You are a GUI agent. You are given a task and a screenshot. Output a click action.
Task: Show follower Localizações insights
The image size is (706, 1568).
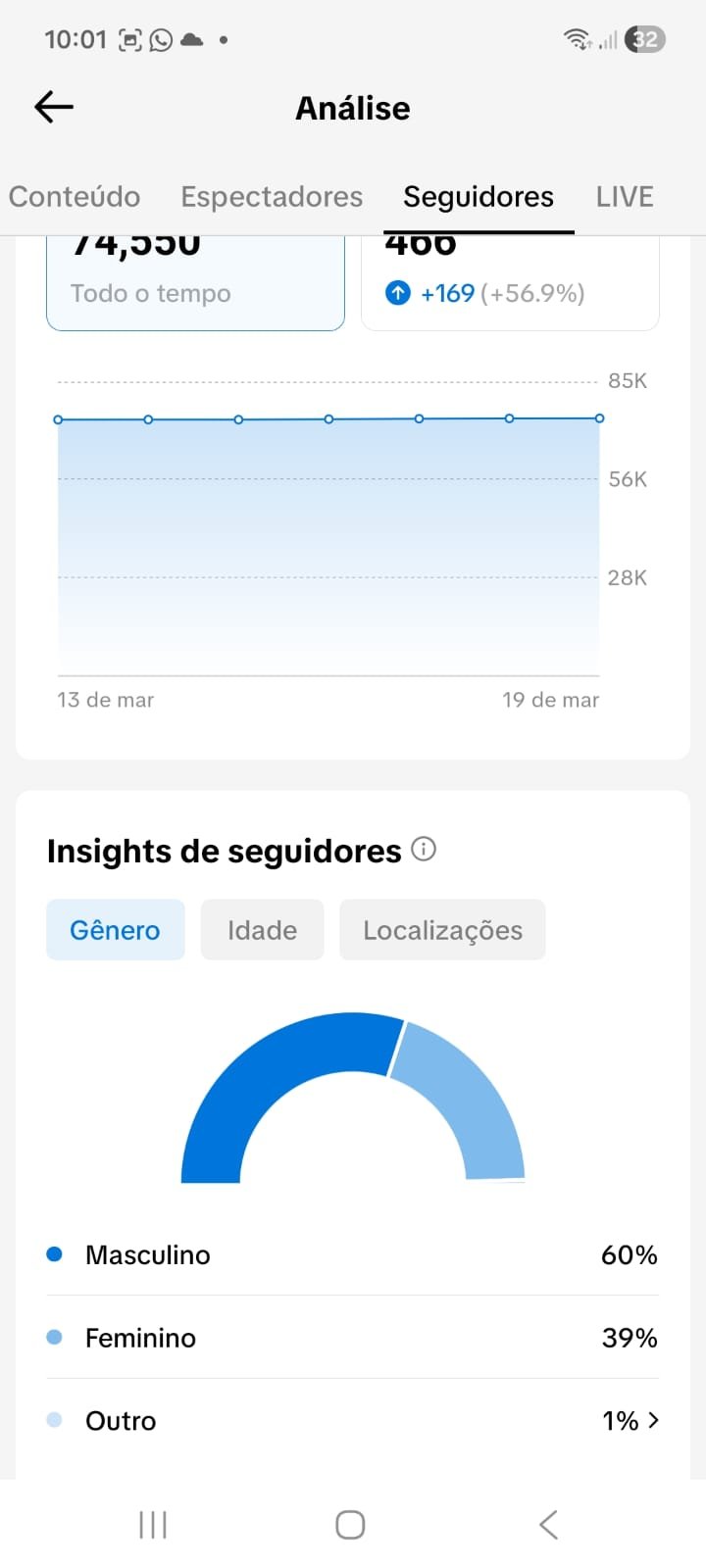[x=442, y=930]
